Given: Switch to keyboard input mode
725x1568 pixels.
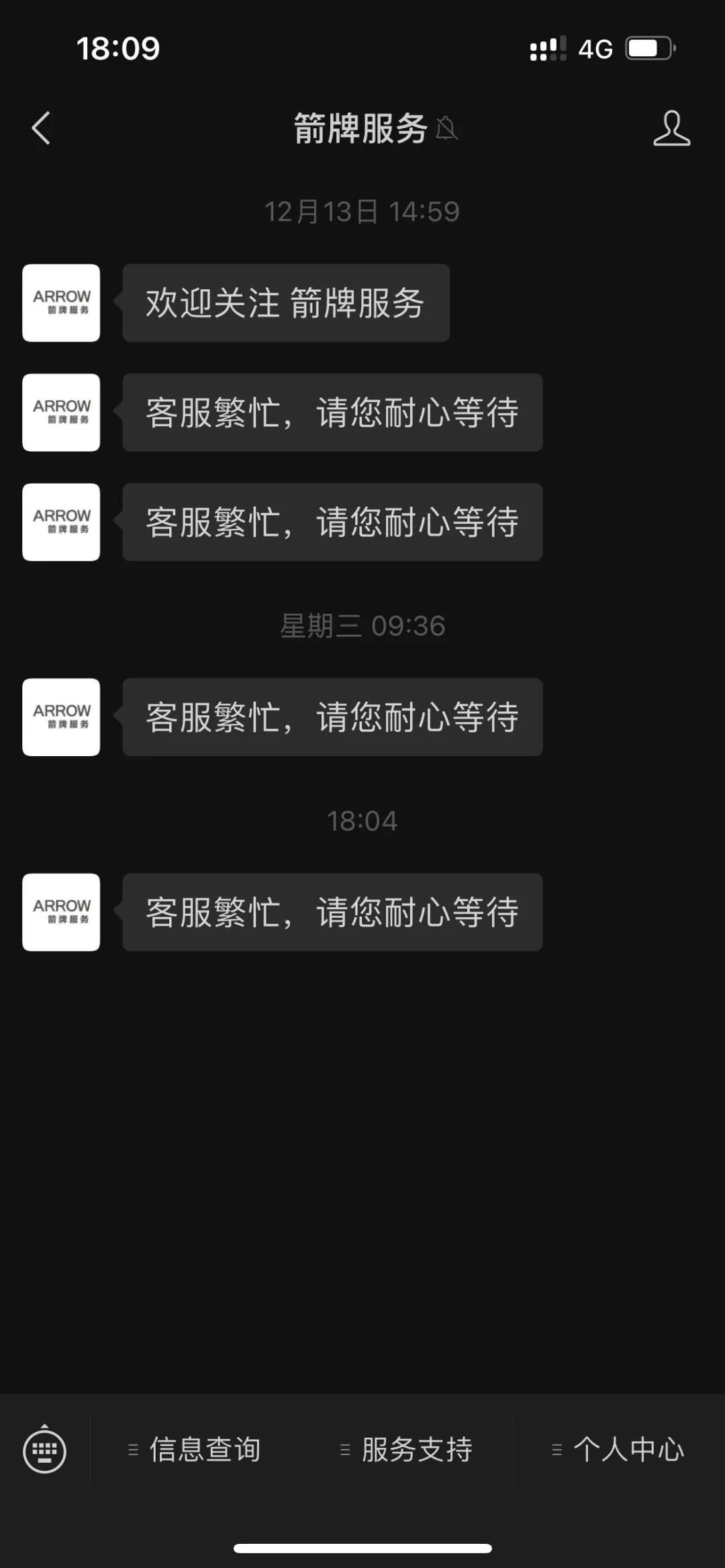Looking at the screenshot, I should click(x=45, y=1450).
